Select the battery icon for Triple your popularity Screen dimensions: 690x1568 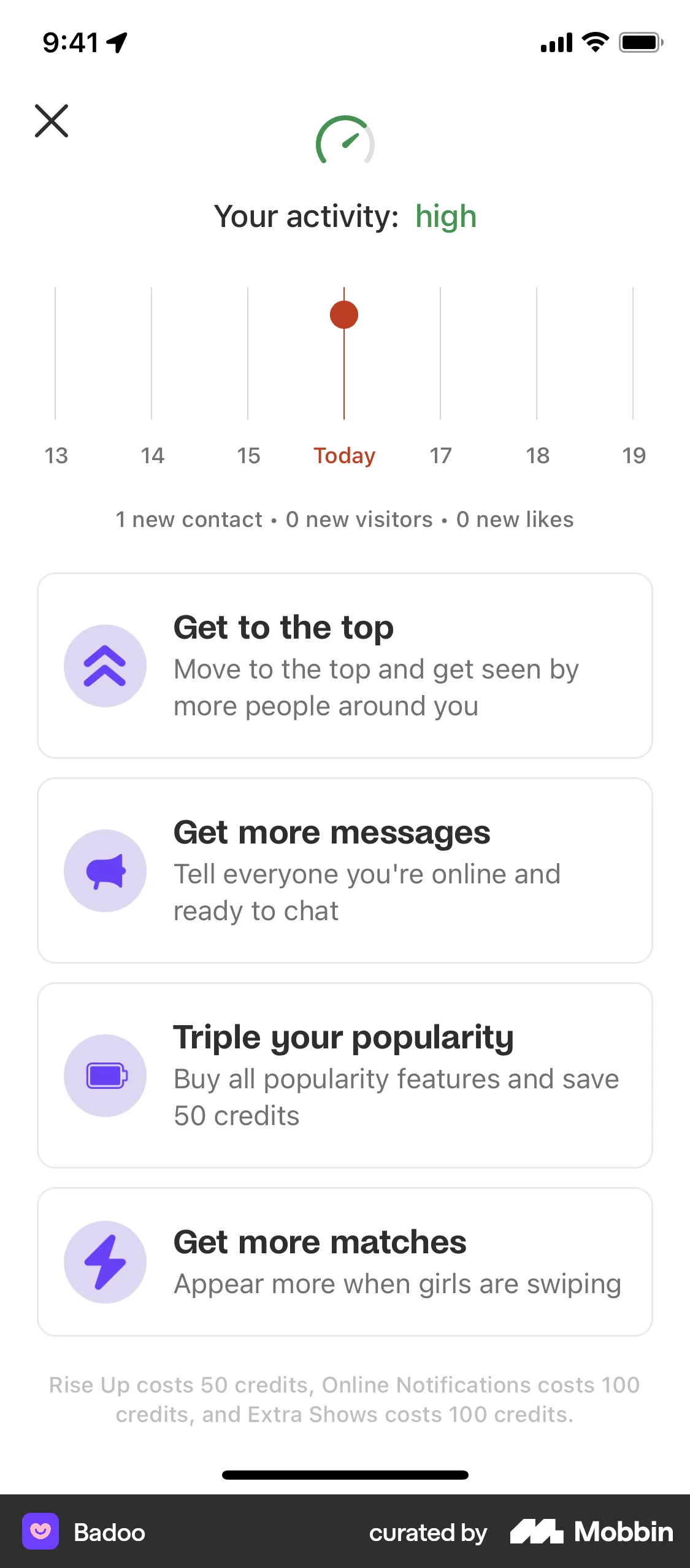(105, 1076)
